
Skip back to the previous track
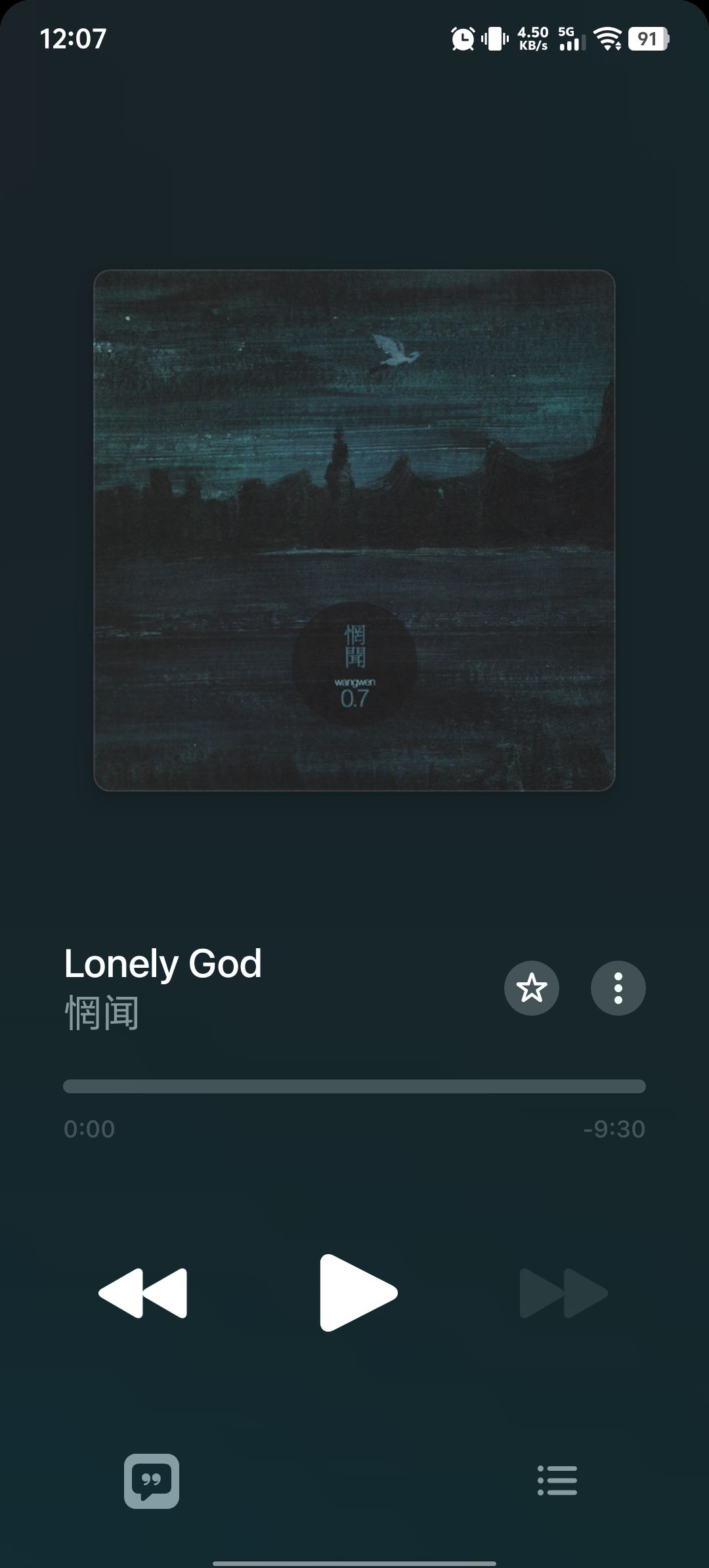[x=143, y=1293]
